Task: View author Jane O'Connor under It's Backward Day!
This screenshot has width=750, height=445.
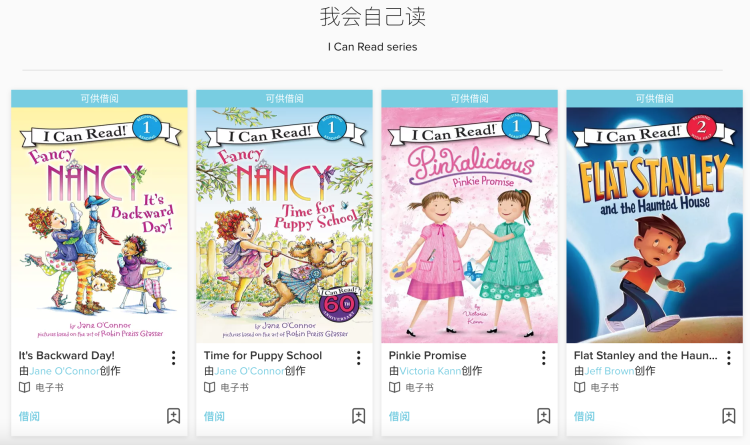Action: (x=63, y=371)
